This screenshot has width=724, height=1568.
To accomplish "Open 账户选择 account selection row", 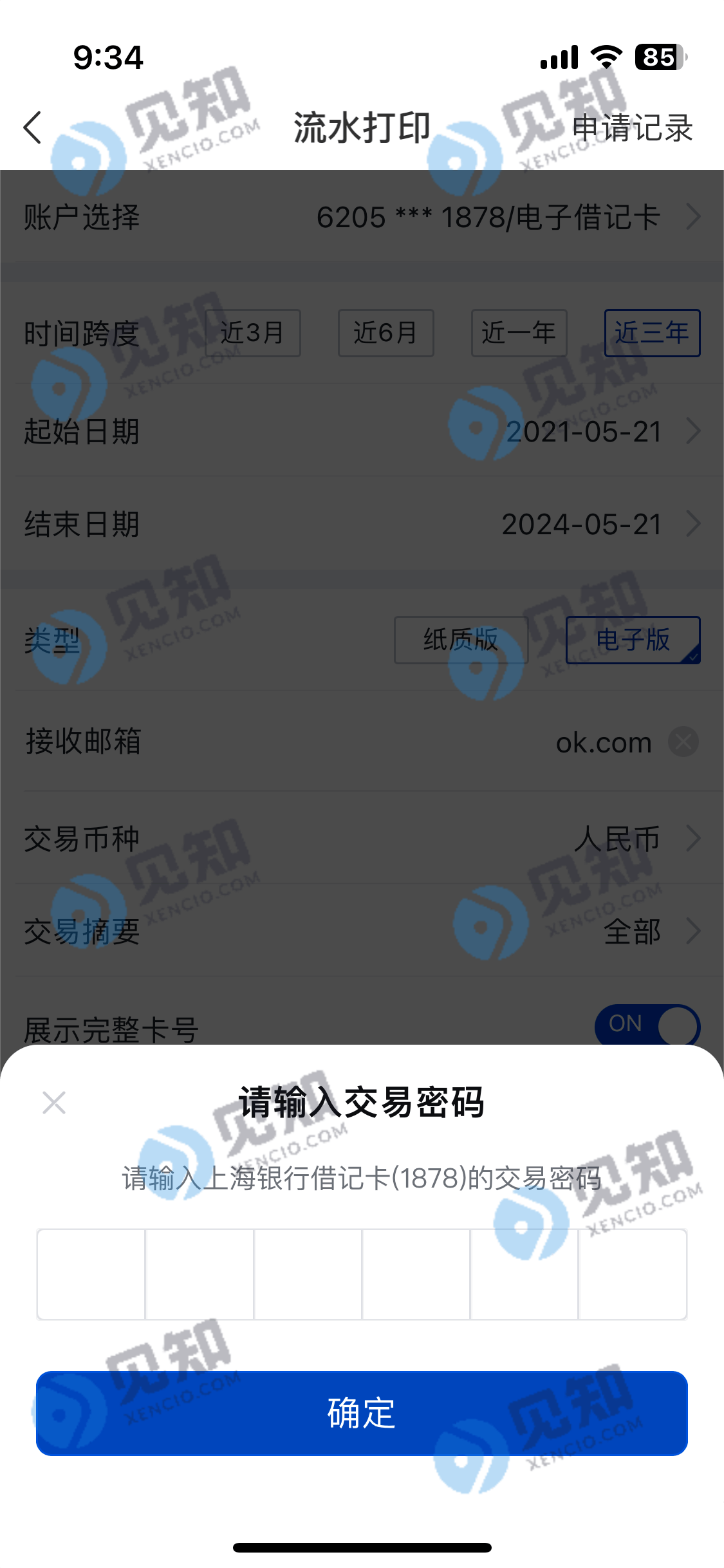I will tap(362, 217).
